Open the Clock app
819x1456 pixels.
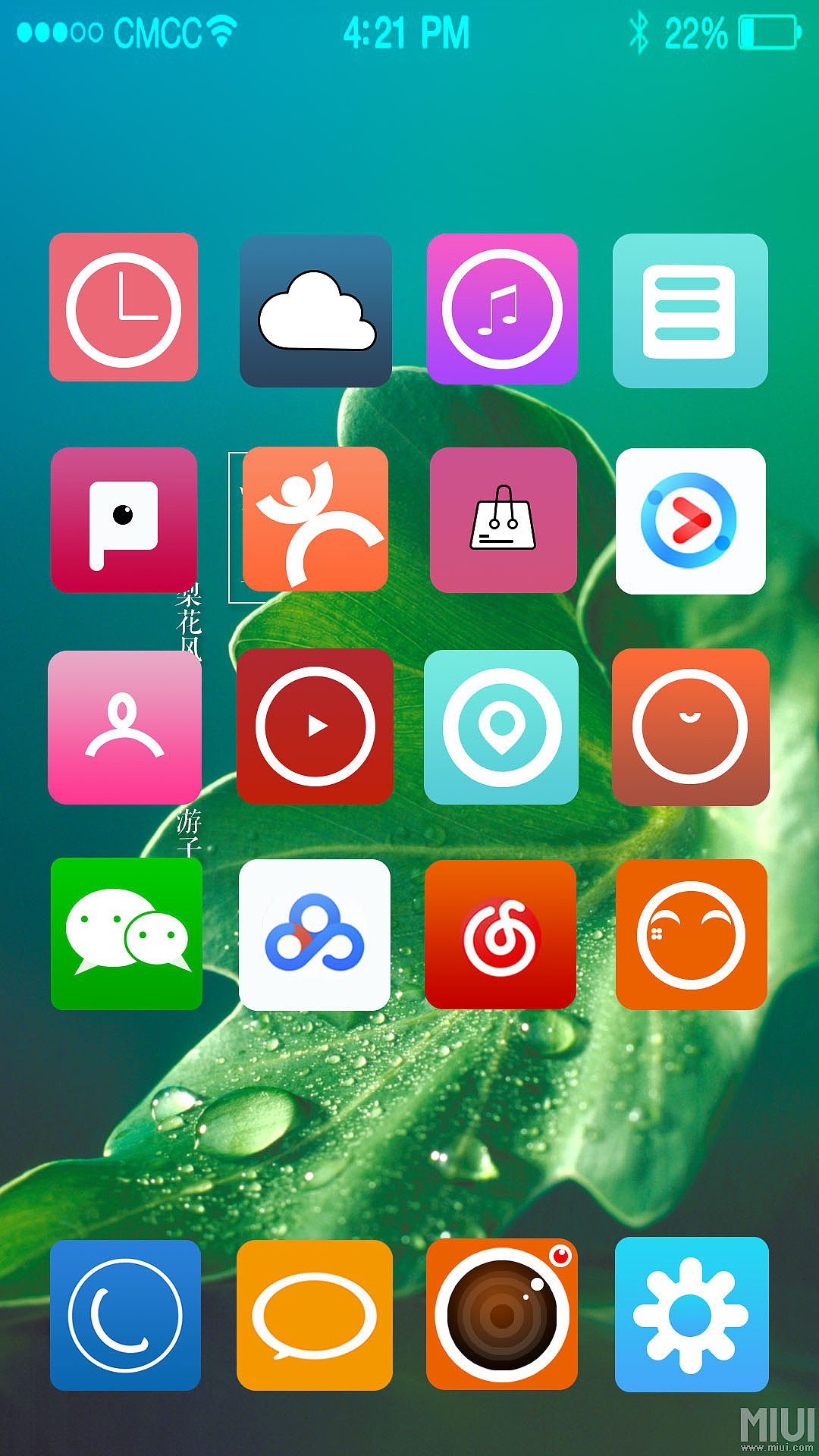(x=124, y=308)
